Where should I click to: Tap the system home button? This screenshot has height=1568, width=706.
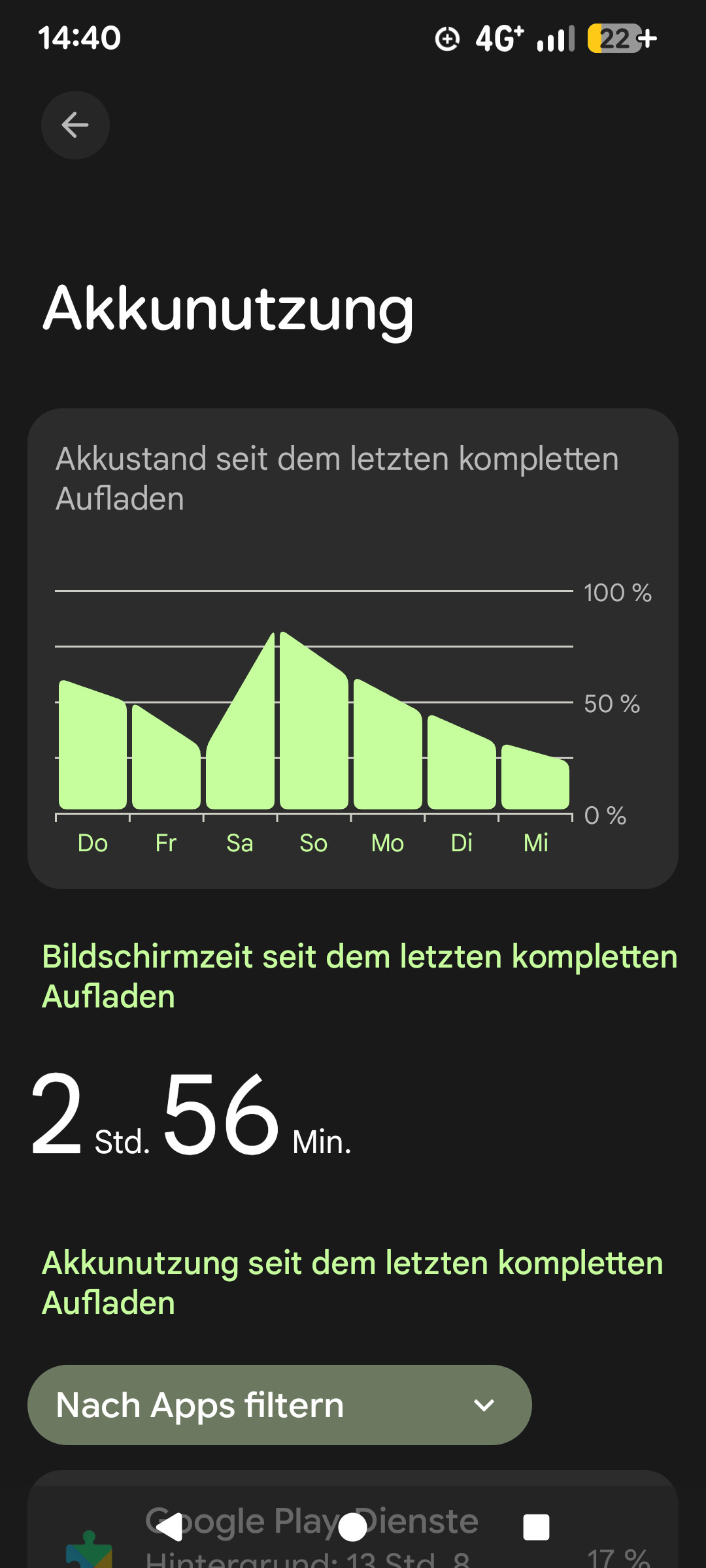353,1527
